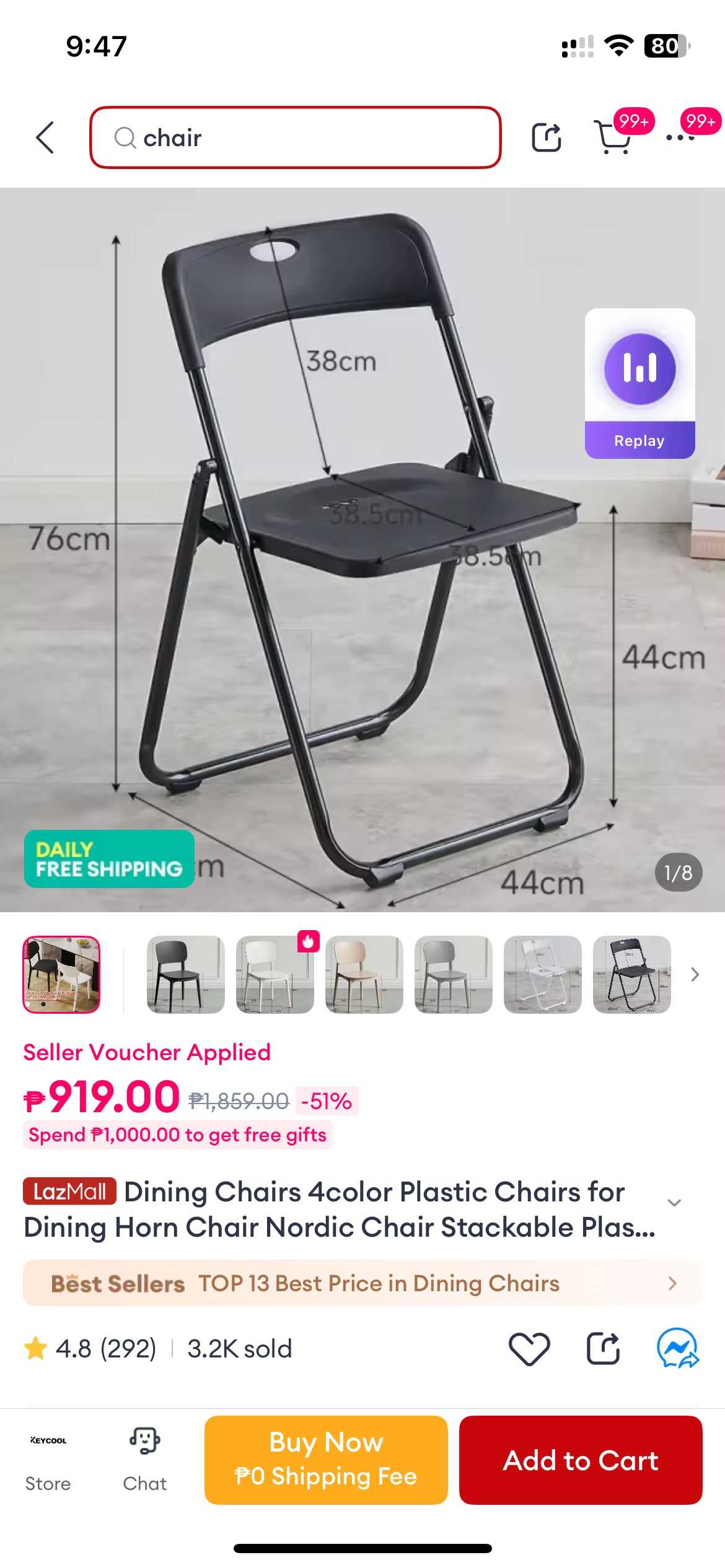Tap the Replay button
Image resolution: width=725 pixels, height=1568 pixels.
coord(639,384)
